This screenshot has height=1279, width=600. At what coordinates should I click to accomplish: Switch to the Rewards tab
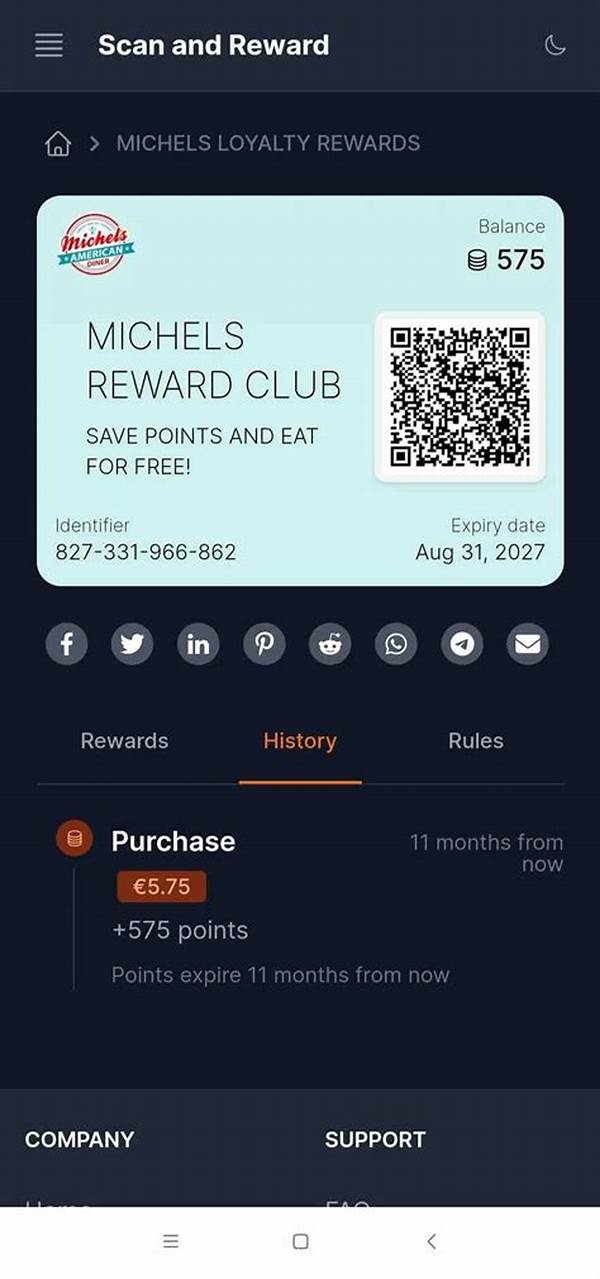click(x=124, y=741)
